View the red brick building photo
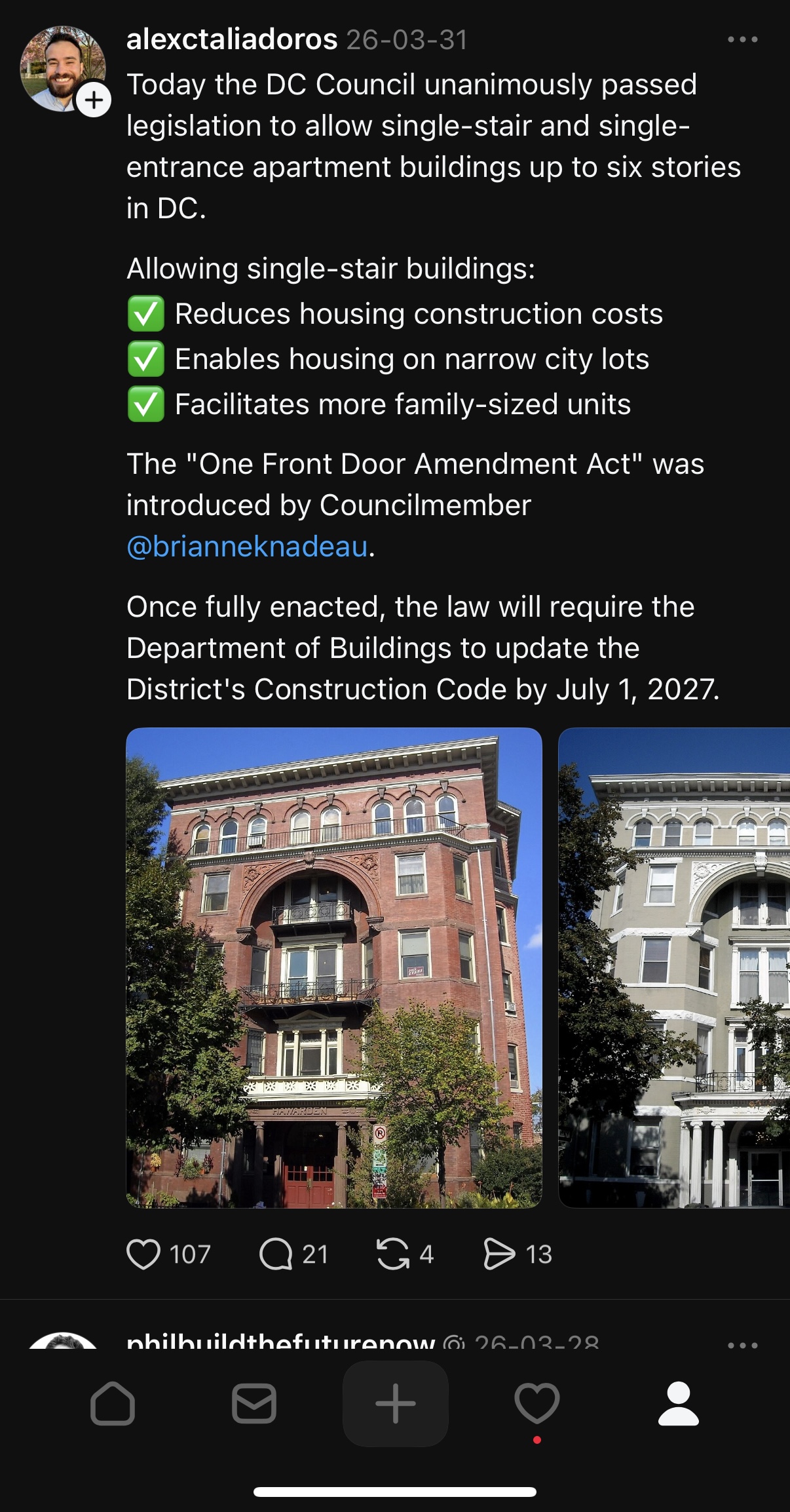 (334, 967)
